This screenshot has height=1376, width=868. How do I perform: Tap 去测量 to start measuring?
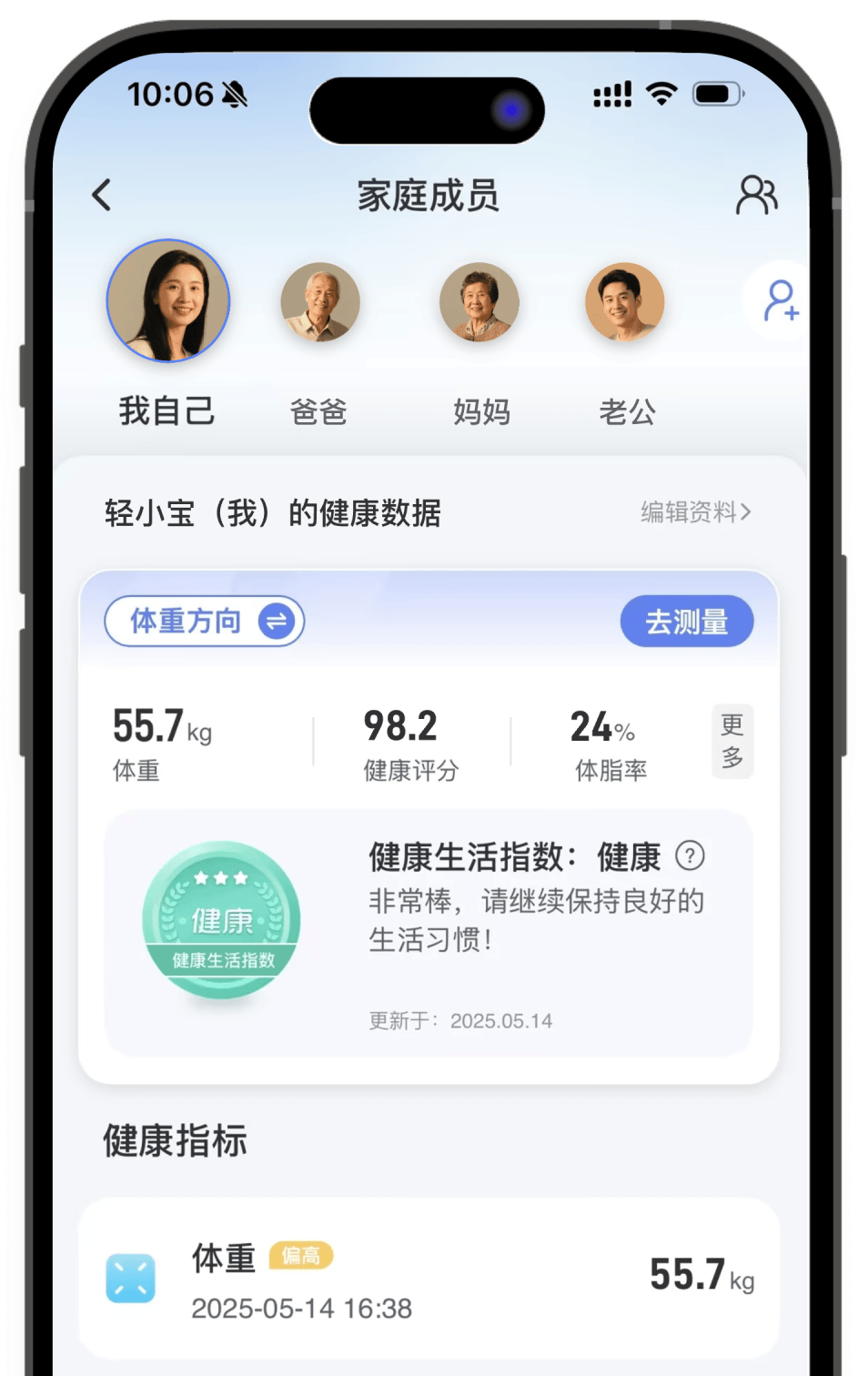point(686,622)
